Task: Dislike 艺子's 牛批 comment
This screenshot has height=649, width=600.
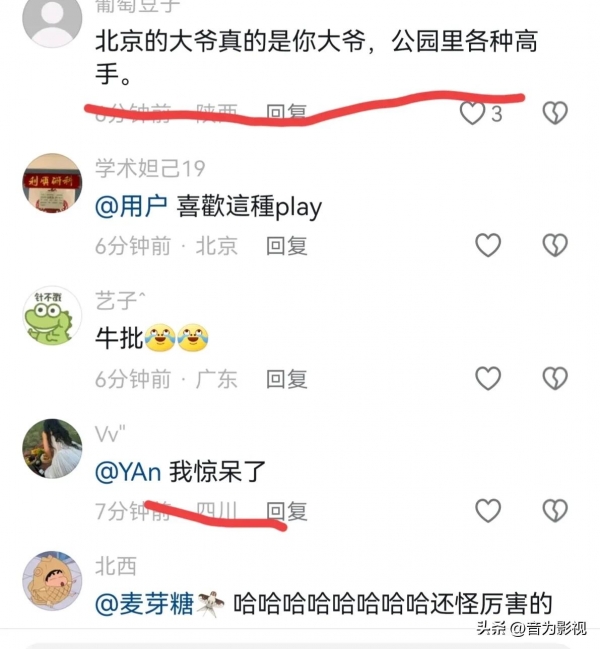Action: tap(555, 378)
